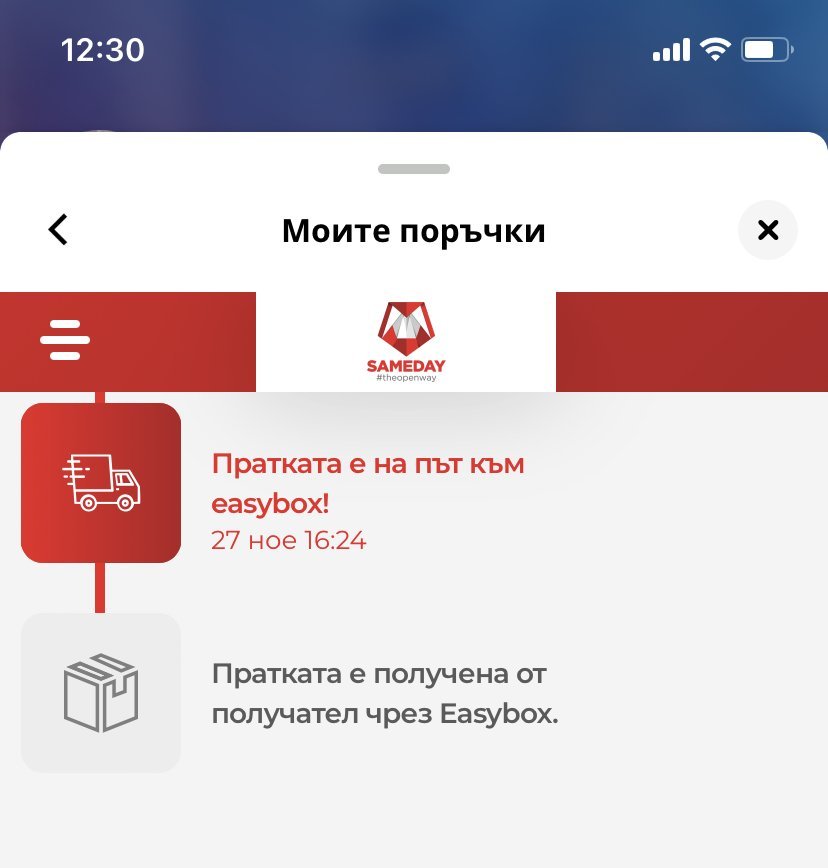Image resolution: width=828 pixels, height=868 pixels.
Task: Close the Моите поръчки sheet
Action: (767, 230)
